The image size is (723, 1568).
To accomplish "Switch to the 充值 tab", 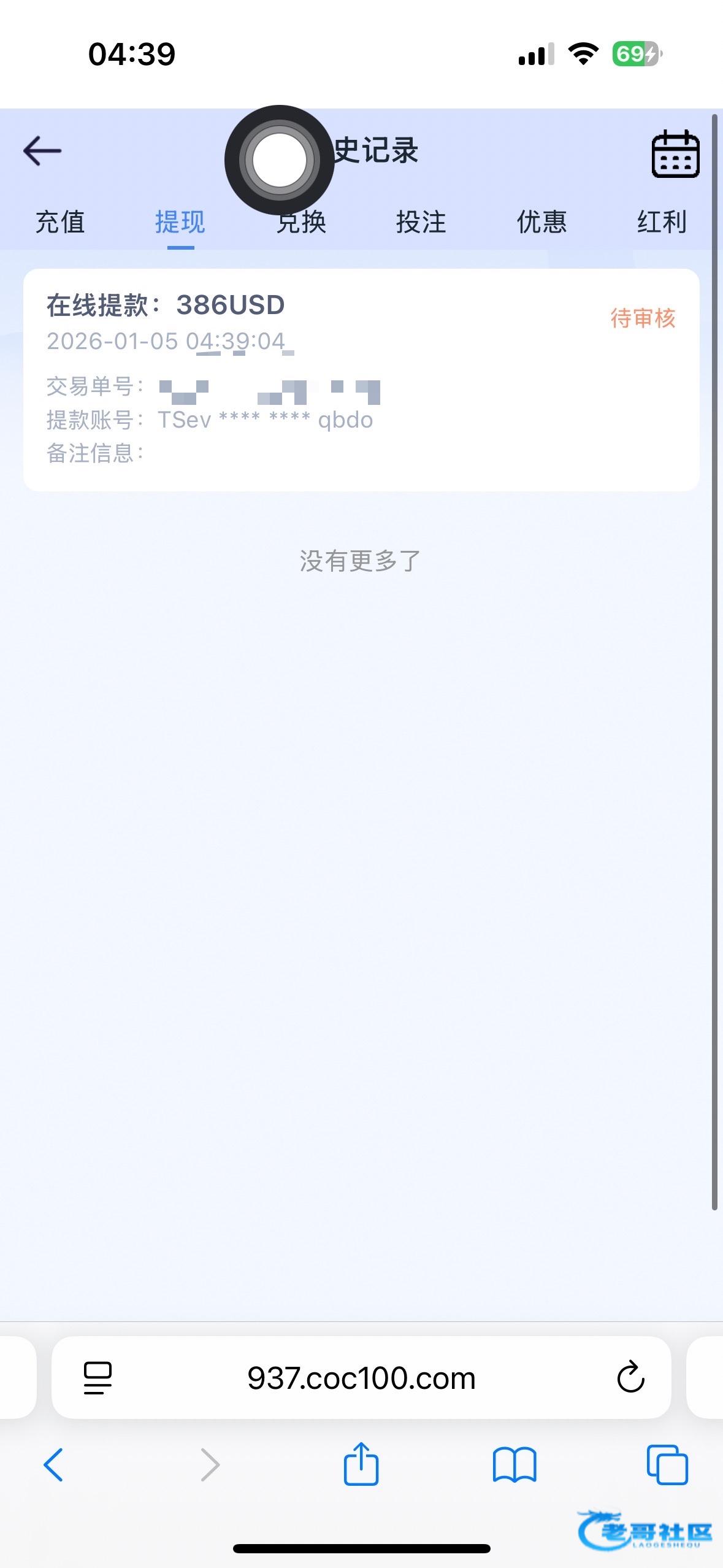I will [60, 222].
